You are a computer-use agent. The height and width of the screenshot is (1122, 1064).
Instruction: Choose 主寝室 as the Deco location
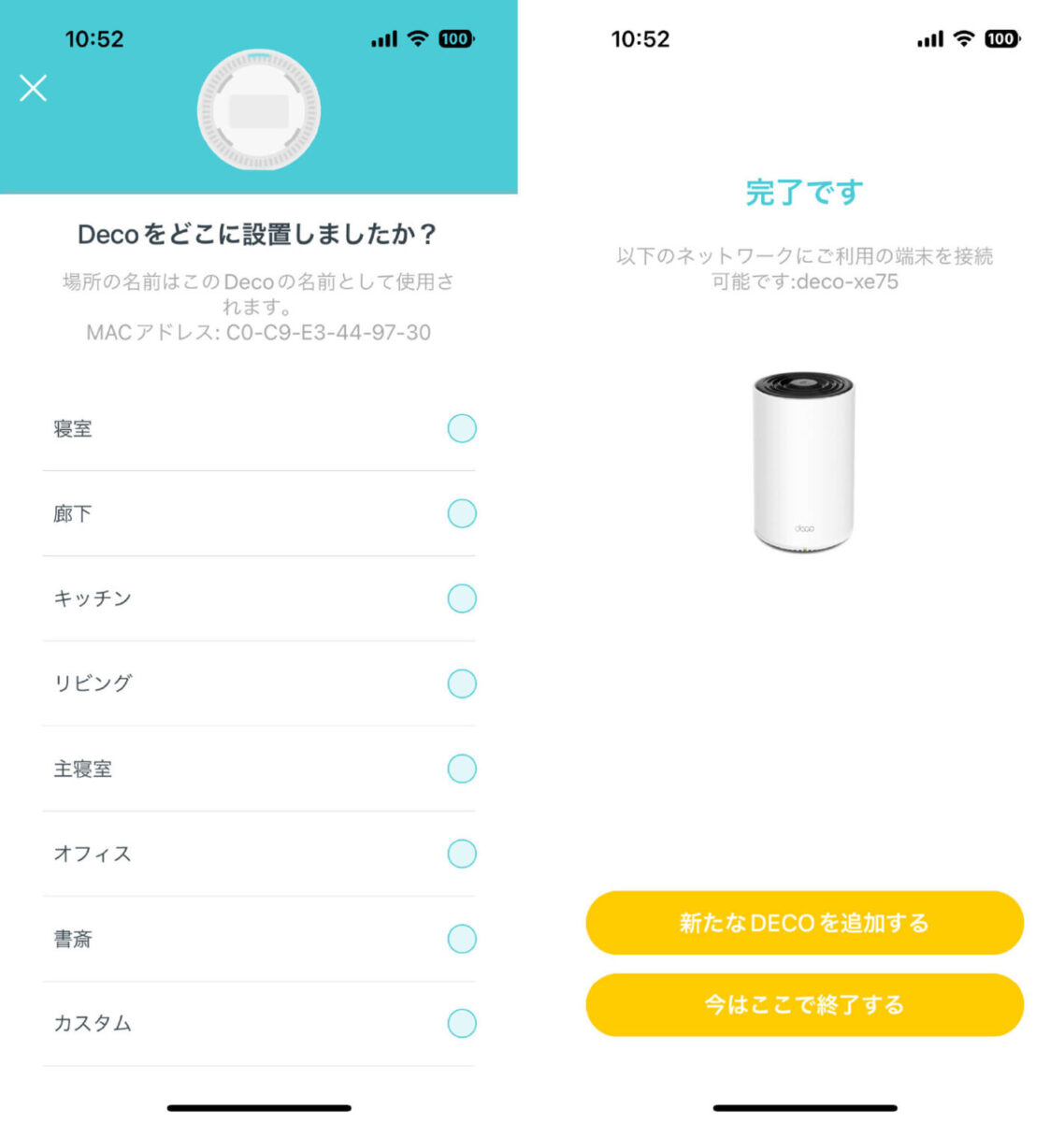tap(461, 769)
